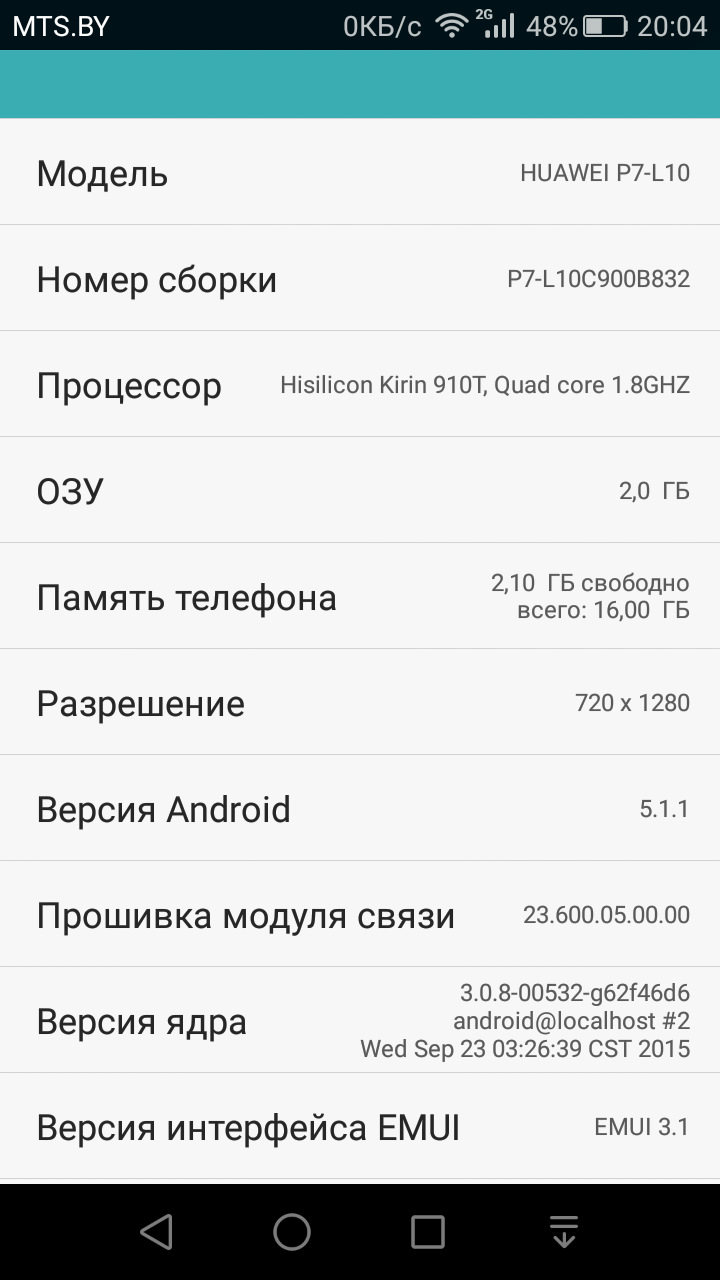This screenshot has width=720, height=1280.
Task: Tap the Версия Android row
Action: (360, 809)
